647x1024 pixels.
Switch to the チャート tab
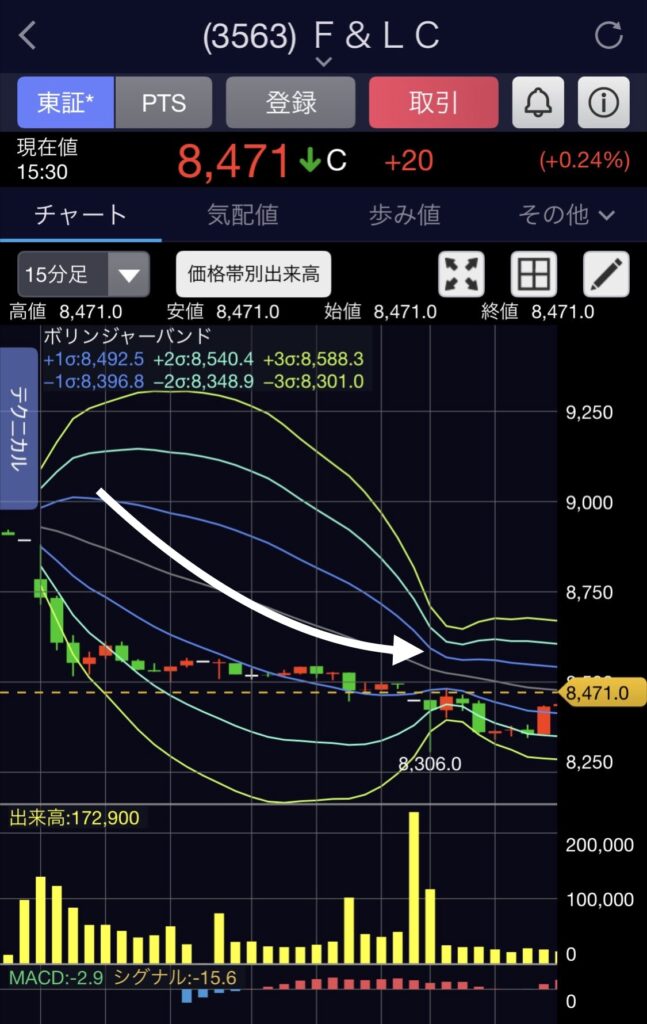coord(80,214)
